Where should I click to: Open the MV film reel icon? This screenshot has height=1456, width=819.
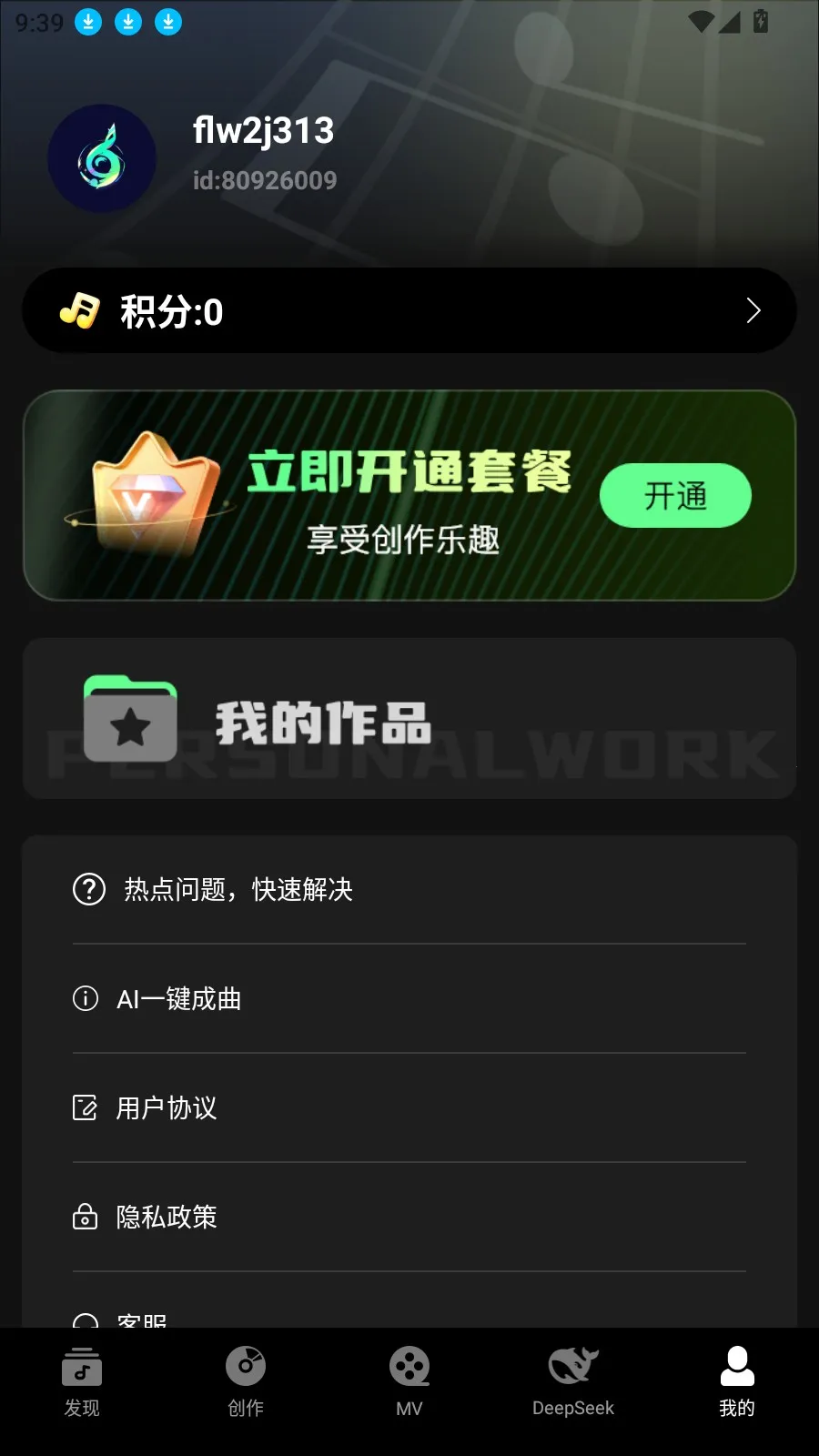click(409, 1366)
